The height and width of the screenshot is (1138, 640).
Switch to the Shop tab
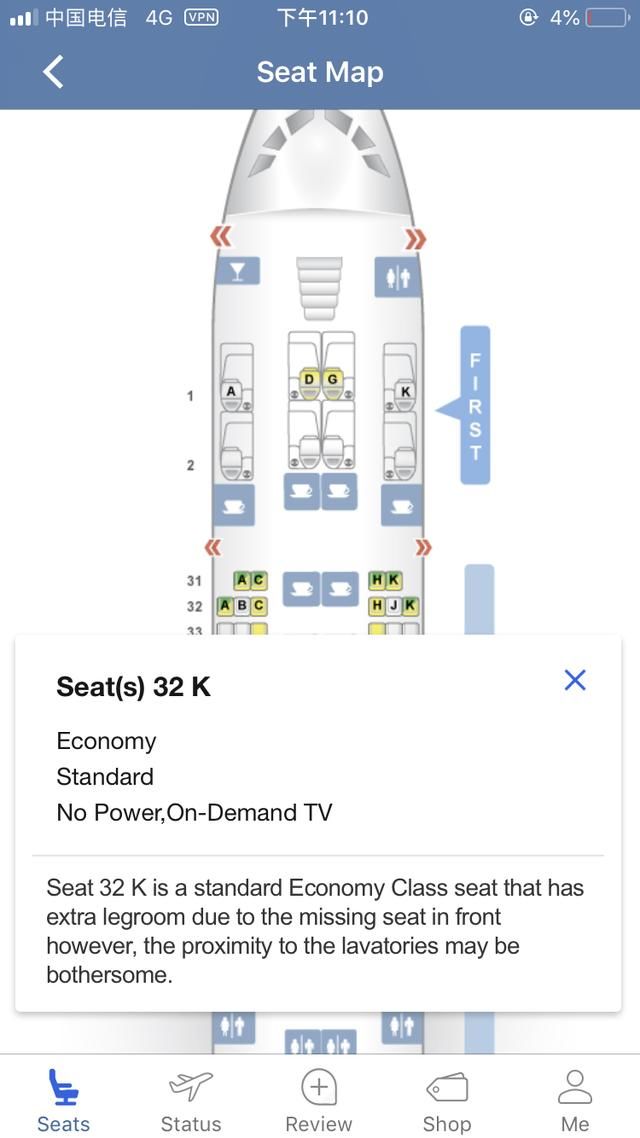446,1102
